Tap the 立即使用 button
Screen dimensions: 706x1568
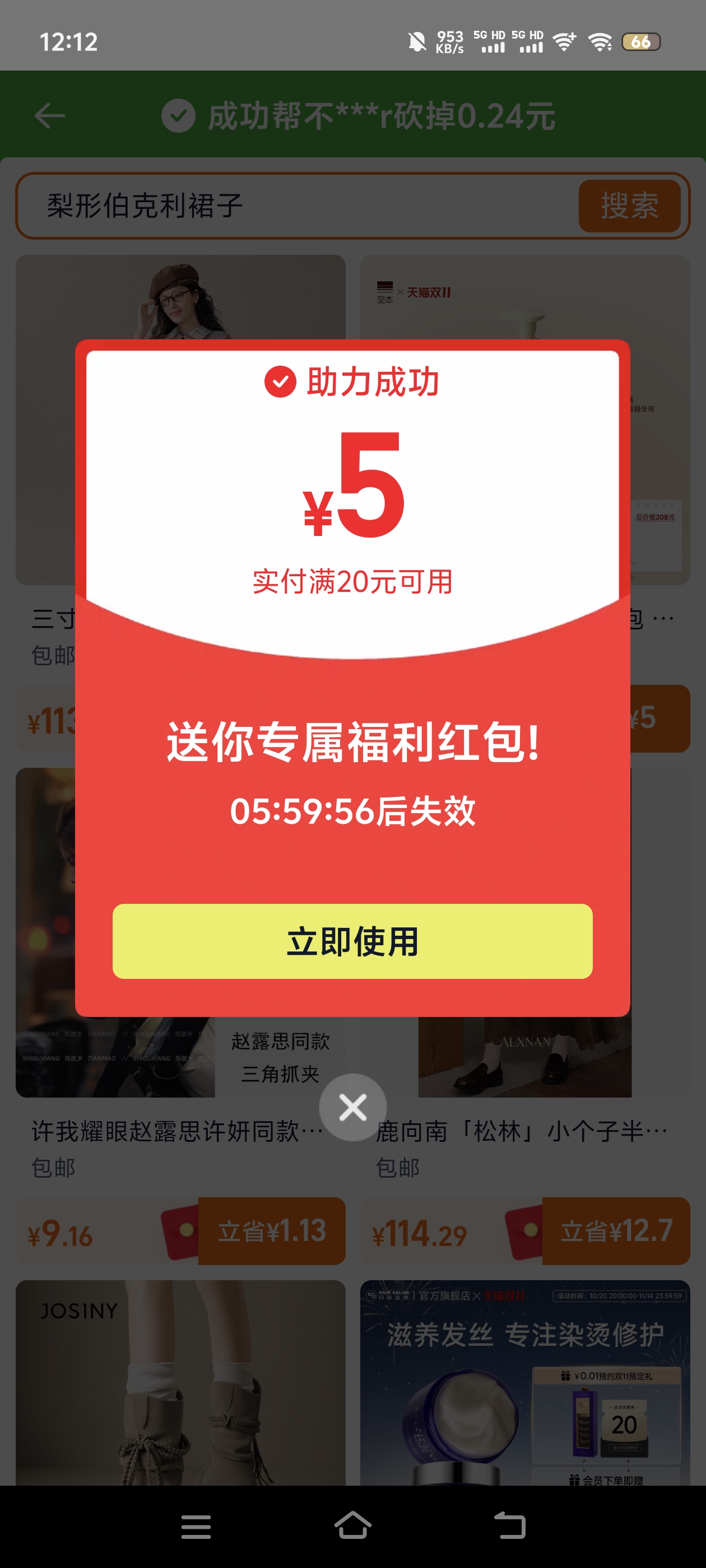coord(352,941)
